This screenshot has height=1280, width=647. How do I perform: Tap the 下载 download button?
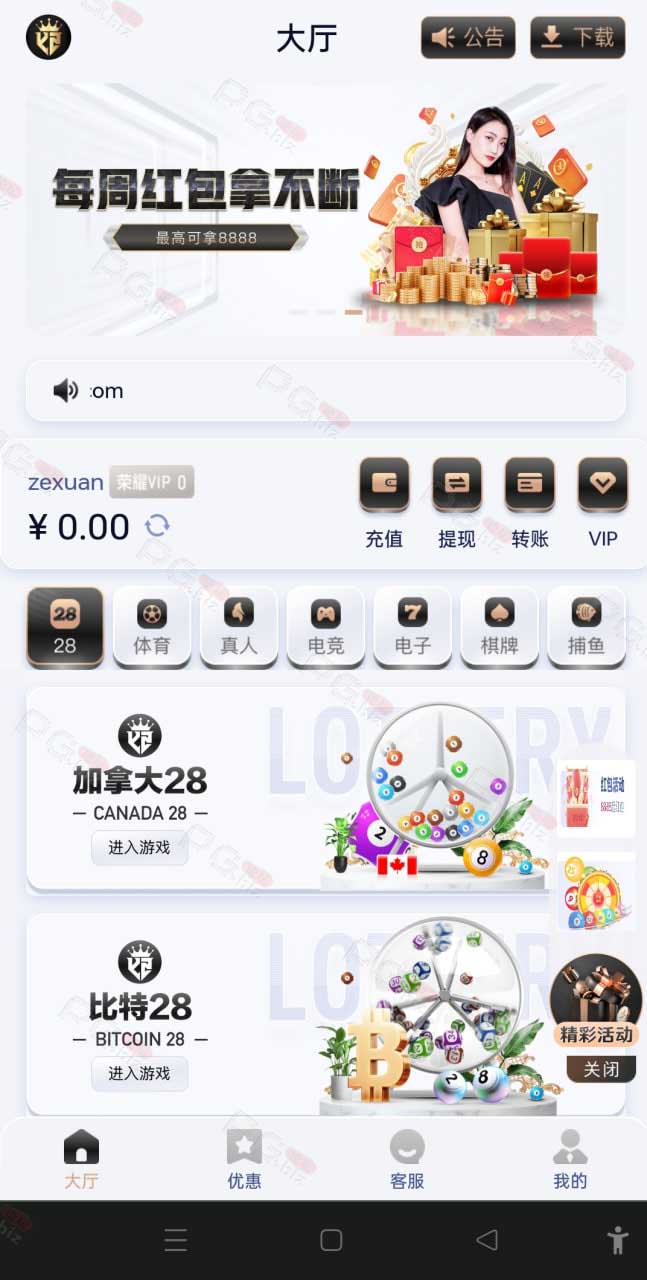coord(577,38)
